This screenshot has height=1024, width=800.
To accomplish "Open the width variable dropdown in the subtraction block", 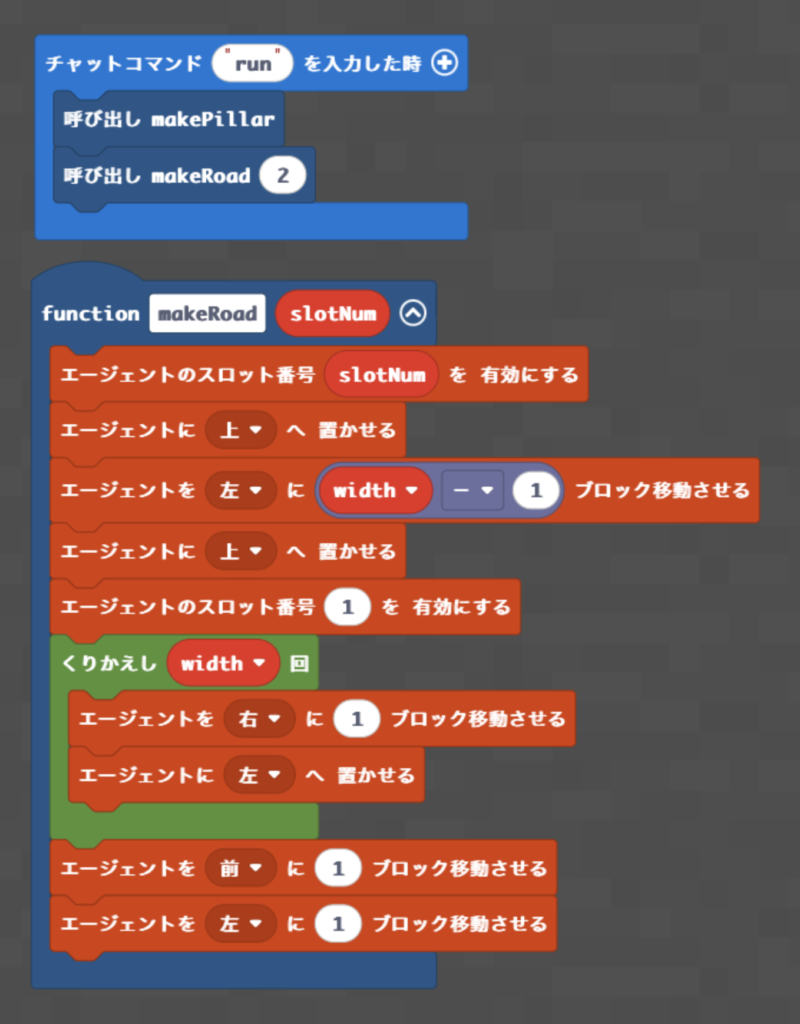I will point(375,491).
